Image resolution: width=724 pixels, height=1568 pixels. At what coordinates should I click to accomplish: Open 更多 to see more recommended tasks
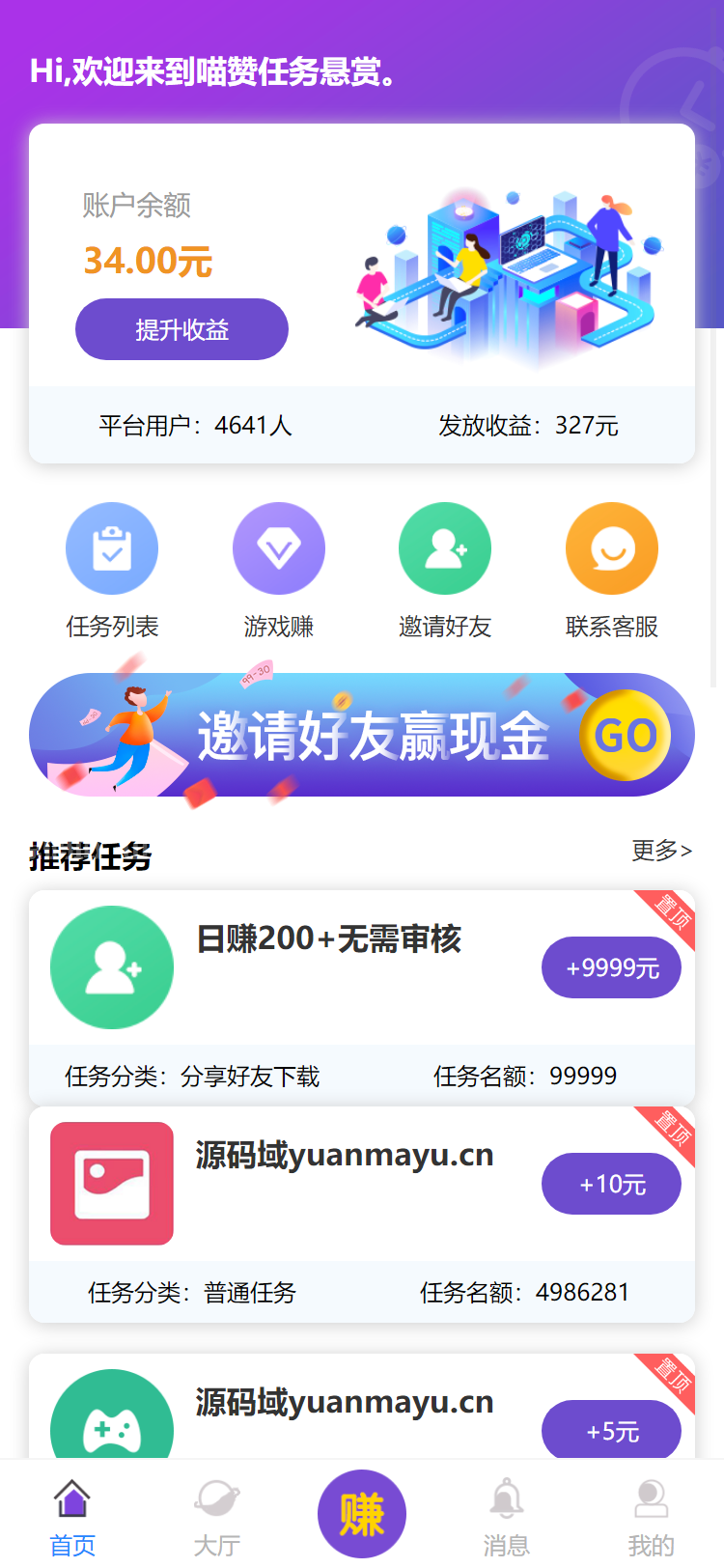(x=661, y=849)
